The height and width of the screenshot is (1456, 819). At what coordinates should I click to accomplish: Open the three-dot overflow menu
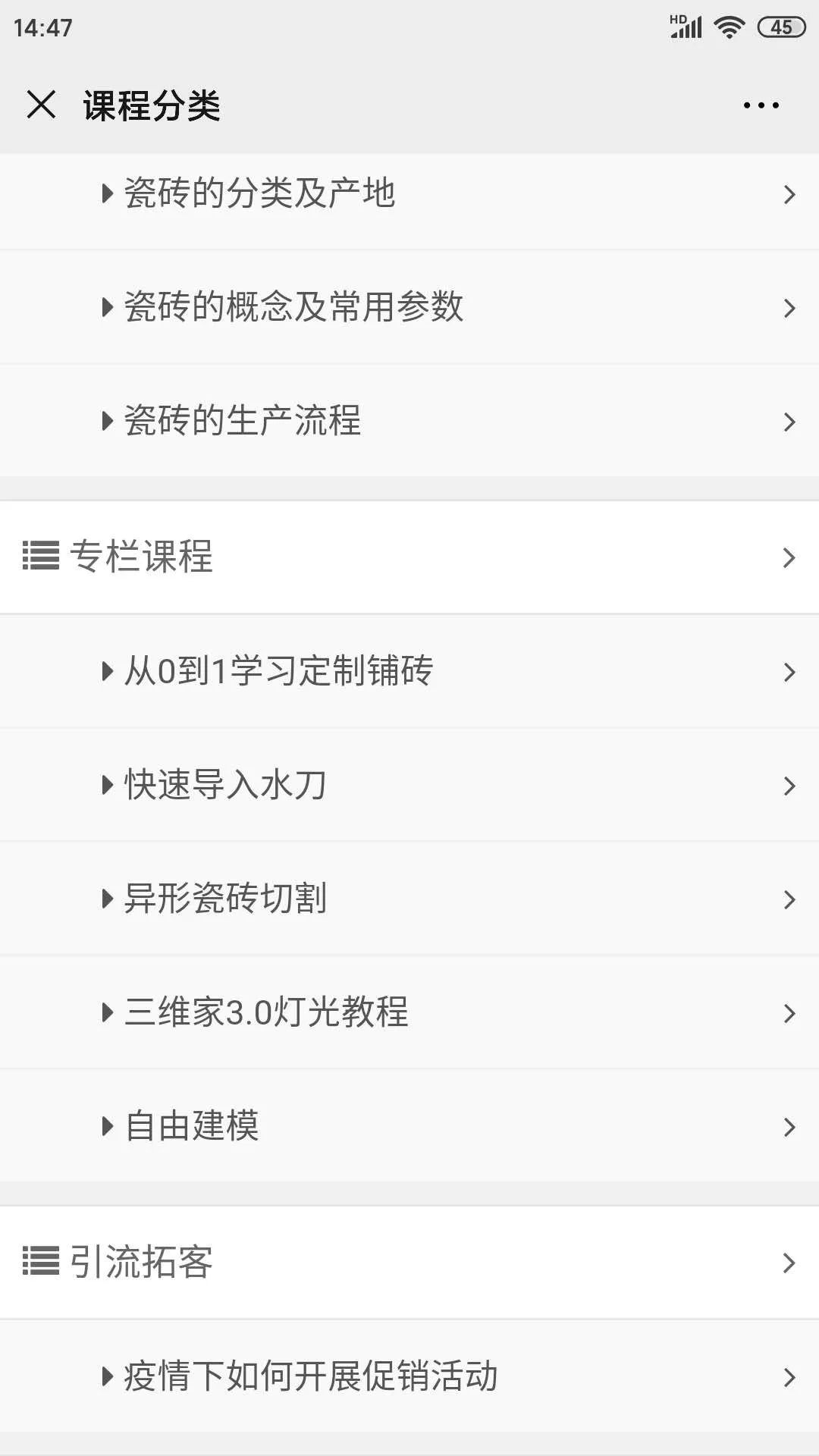[x=761, y=105]
